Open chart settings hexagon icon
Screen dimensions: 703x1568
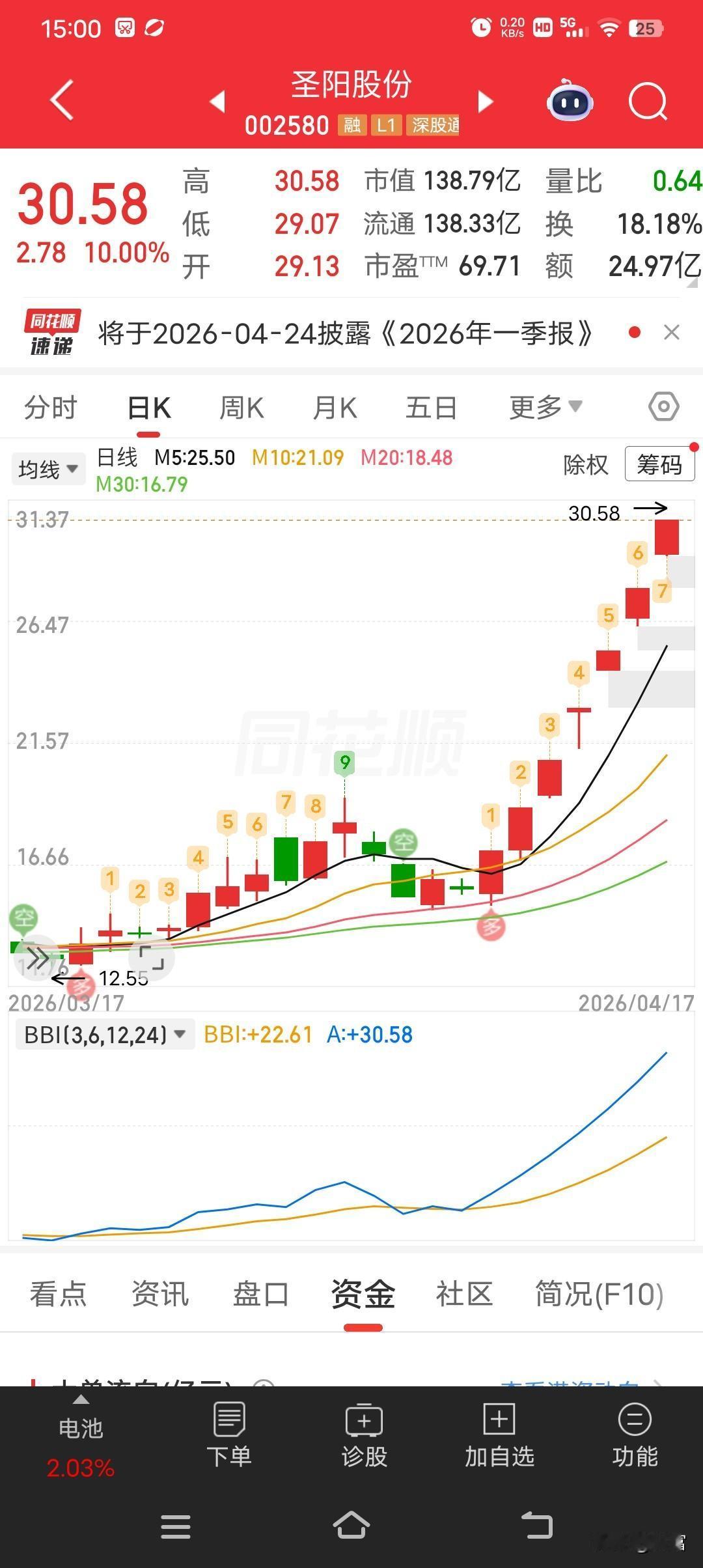tap(664, 407)
